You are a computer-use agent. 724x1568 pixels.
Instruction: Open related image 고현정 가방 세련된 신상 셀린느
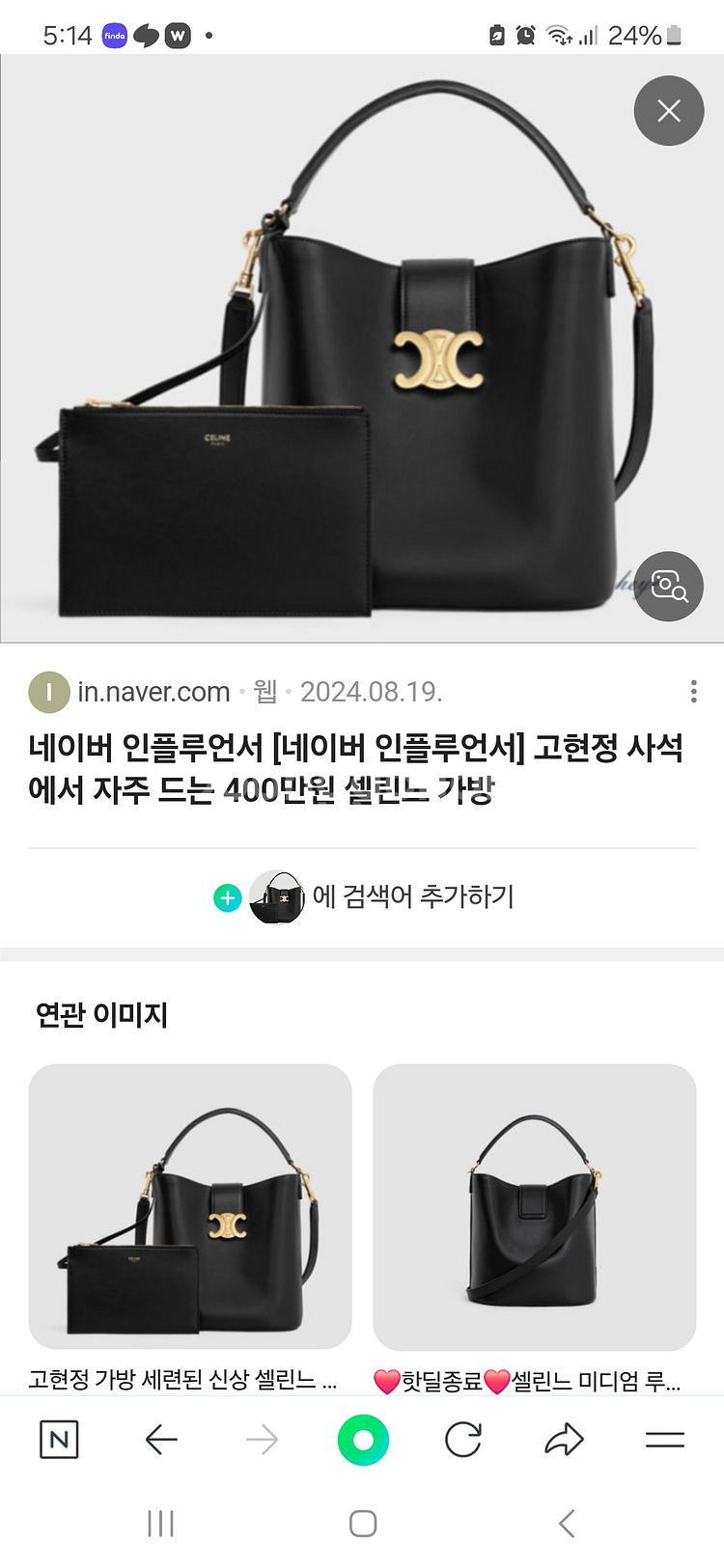click(190, 1206)
